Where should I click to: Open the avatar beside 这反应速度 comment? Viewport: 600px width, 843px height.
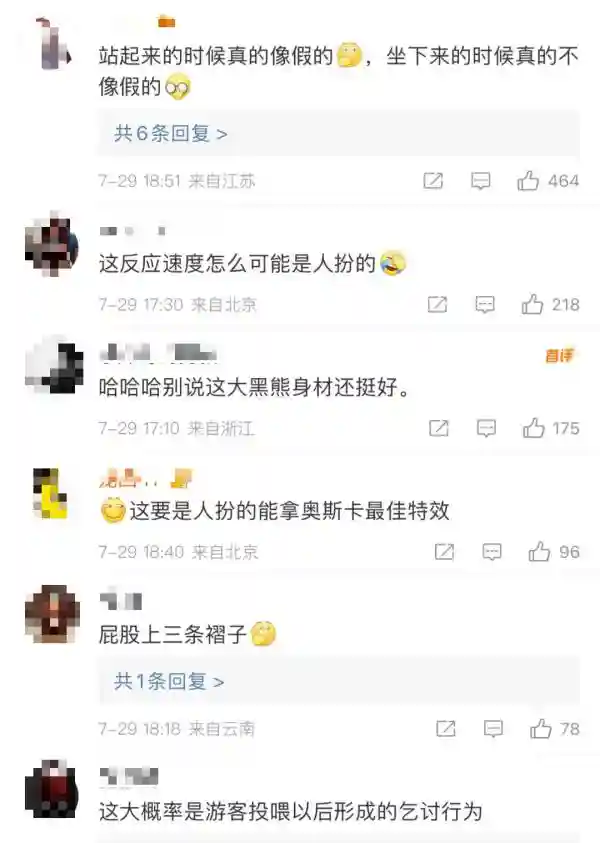(52, 244)
